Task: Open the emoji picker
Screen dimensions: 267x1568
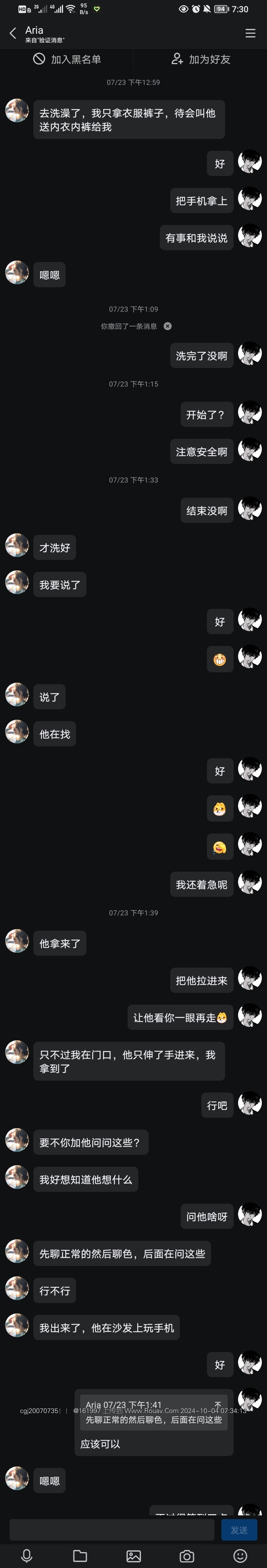Action: pos(240,1556)
